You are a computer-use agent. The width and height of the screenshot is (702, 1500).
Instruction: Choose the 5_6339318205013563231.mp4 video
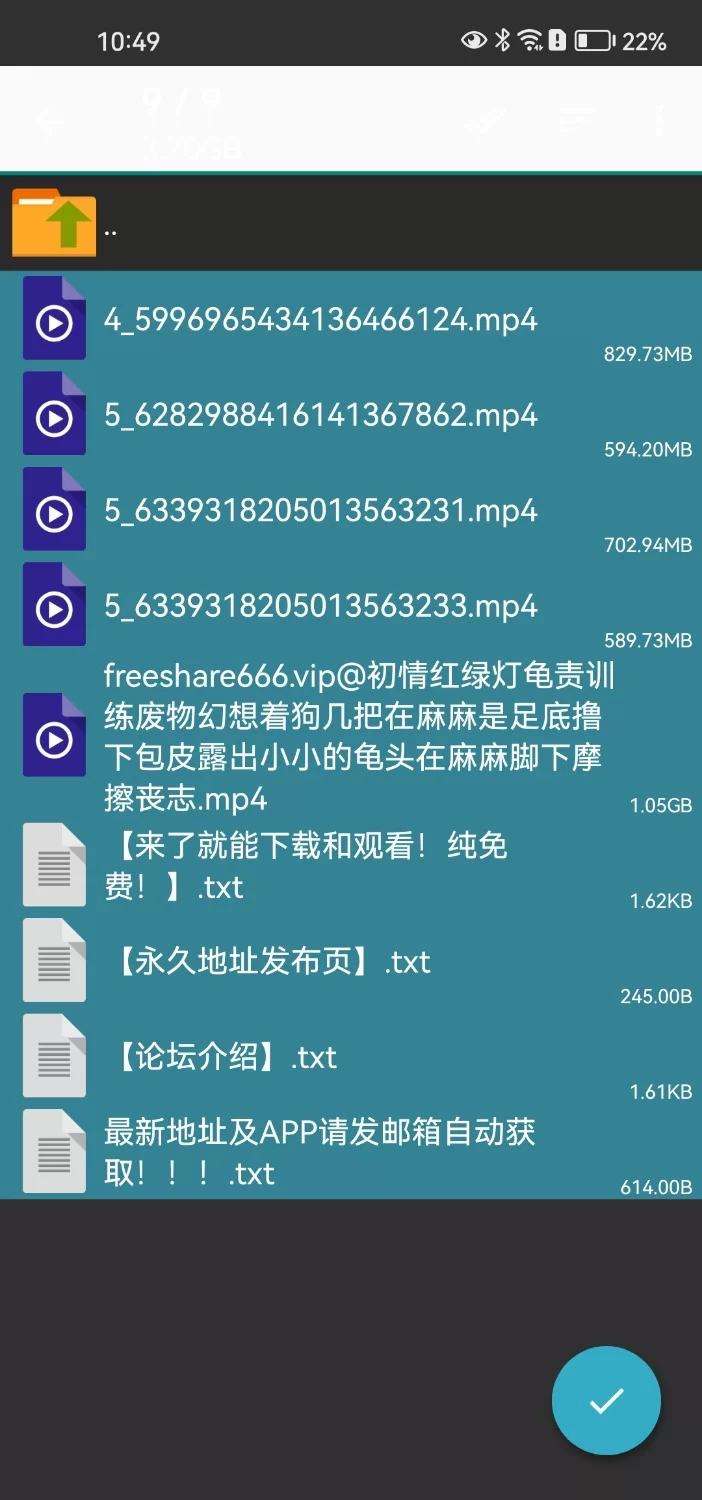coord(350,511)
